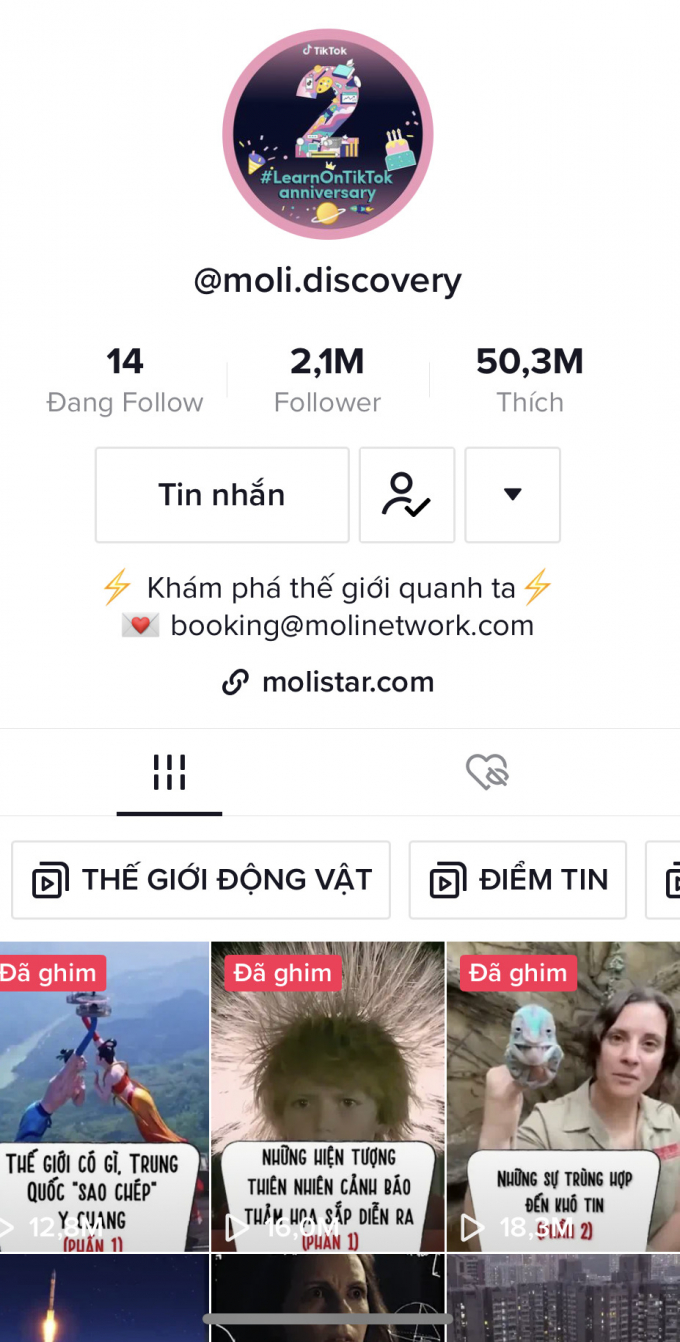Screen dimensions: 680x1342
Task: Open the moli.discovery profile picture
Action: (x=328, y=134)
